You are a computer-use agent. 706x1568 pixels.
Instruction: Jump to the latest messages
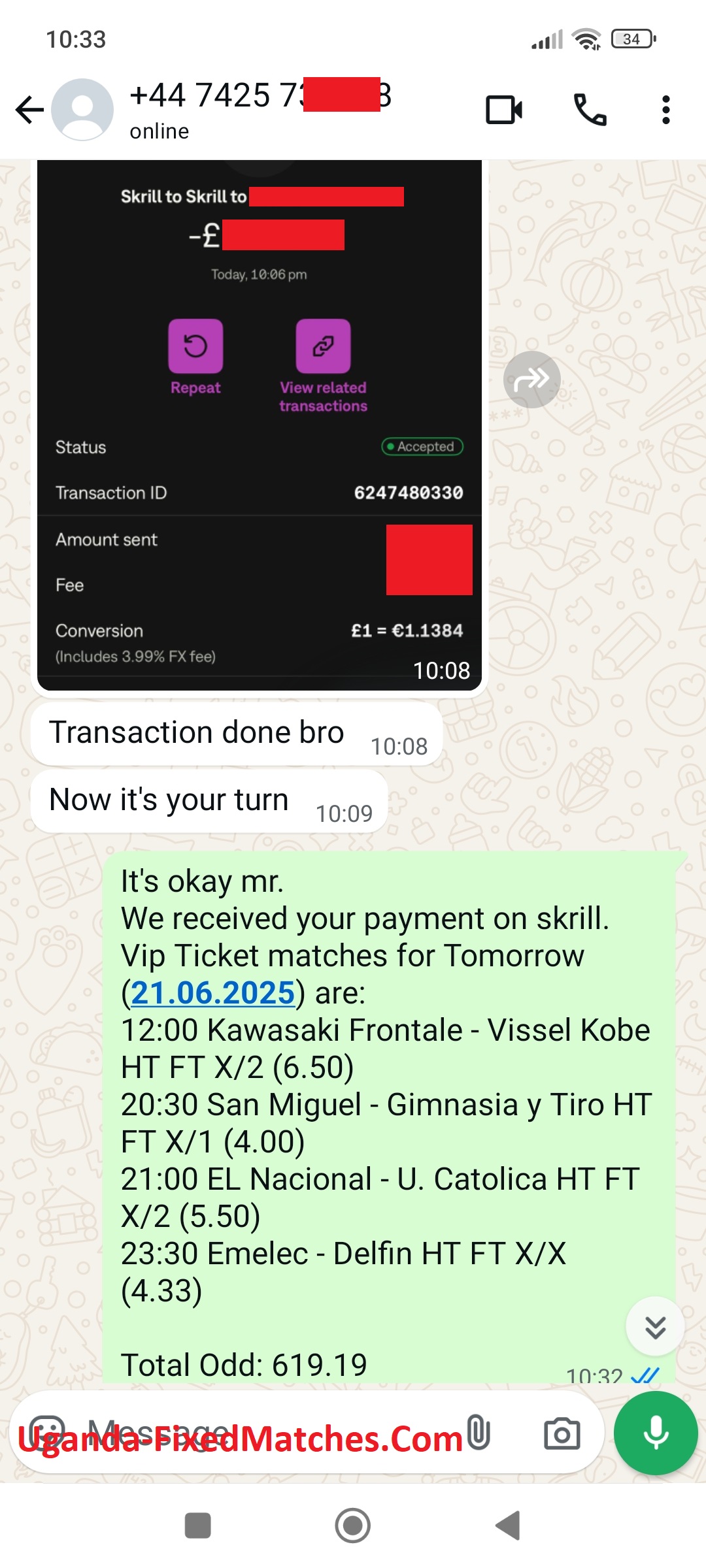tap(655, 1327)
